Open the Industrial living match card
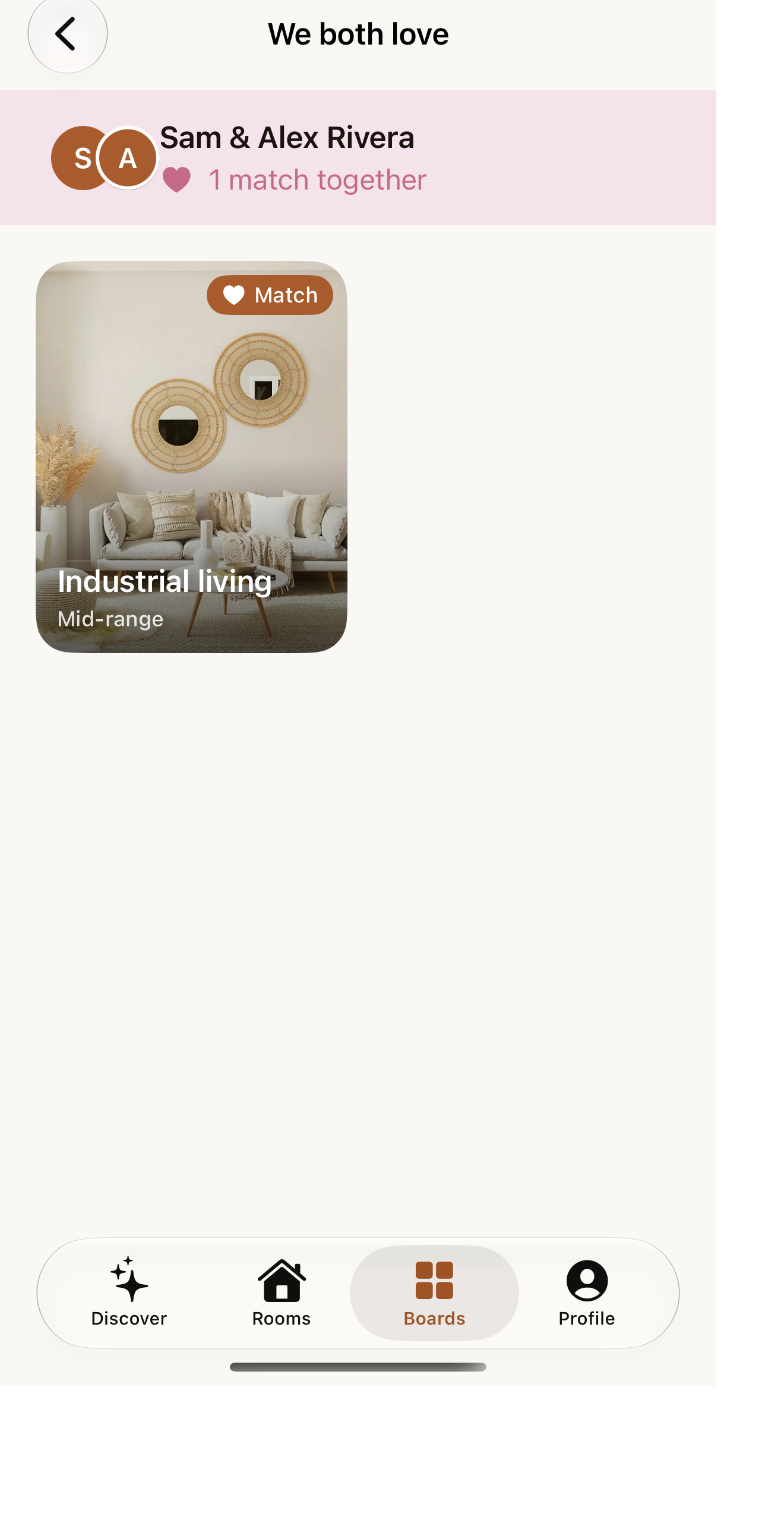Image resolution: width=784 pixels, height=1532 pixels. click(x=191, y=457)
